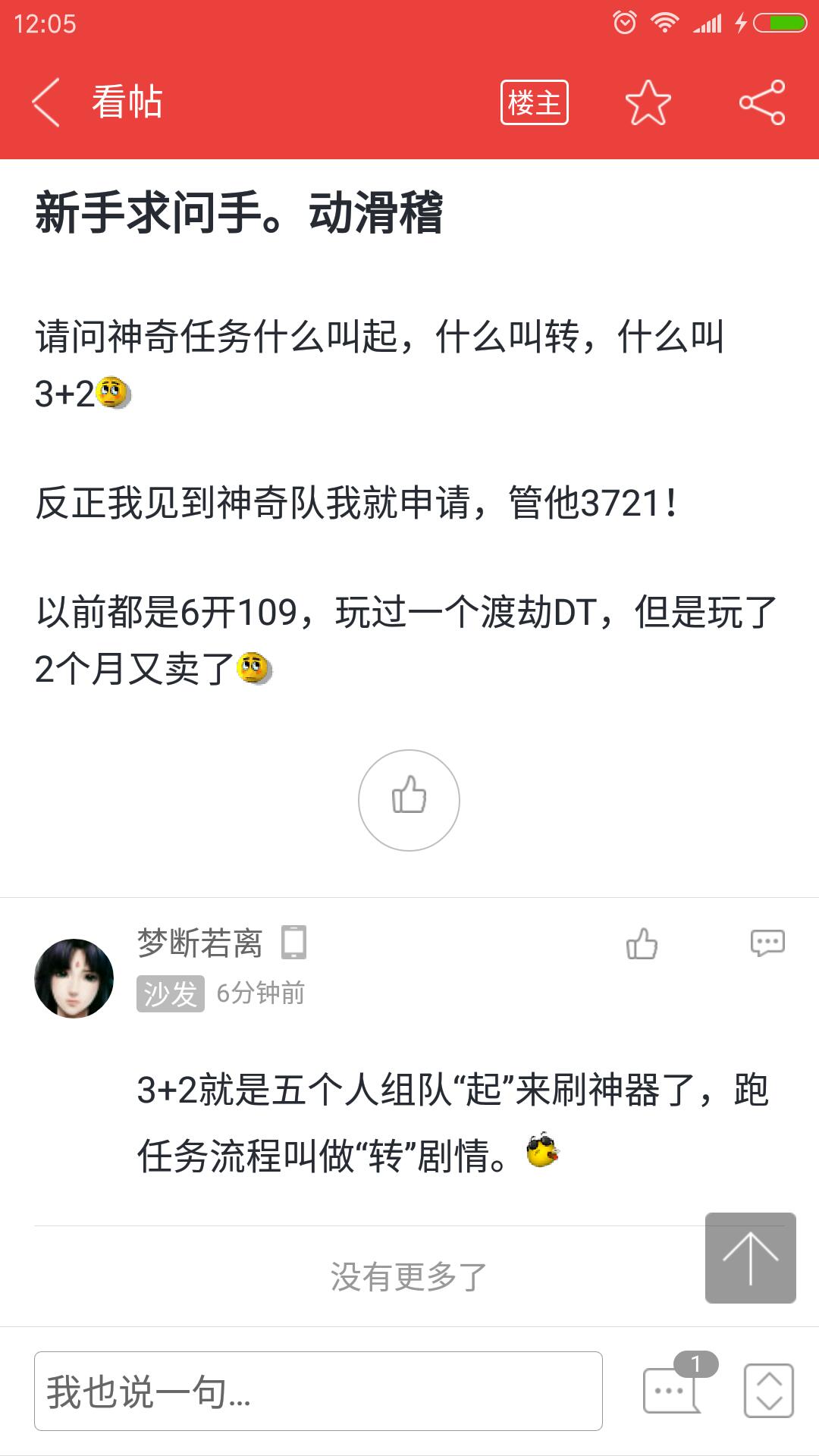Open the page jump control
Screen dimensions: 819x1456
769,1391
